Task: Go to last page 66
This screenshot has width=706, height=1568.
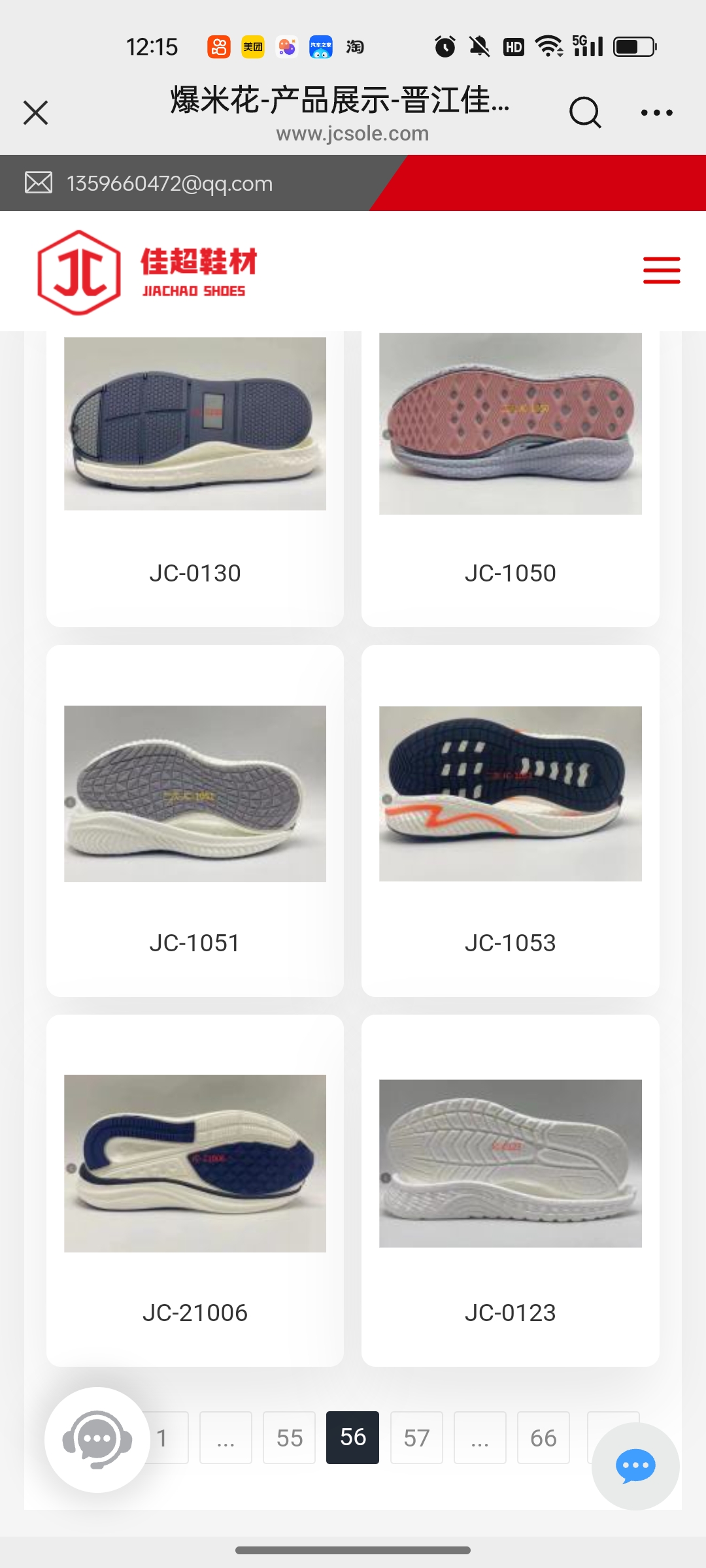Action: pos(543,1437)
